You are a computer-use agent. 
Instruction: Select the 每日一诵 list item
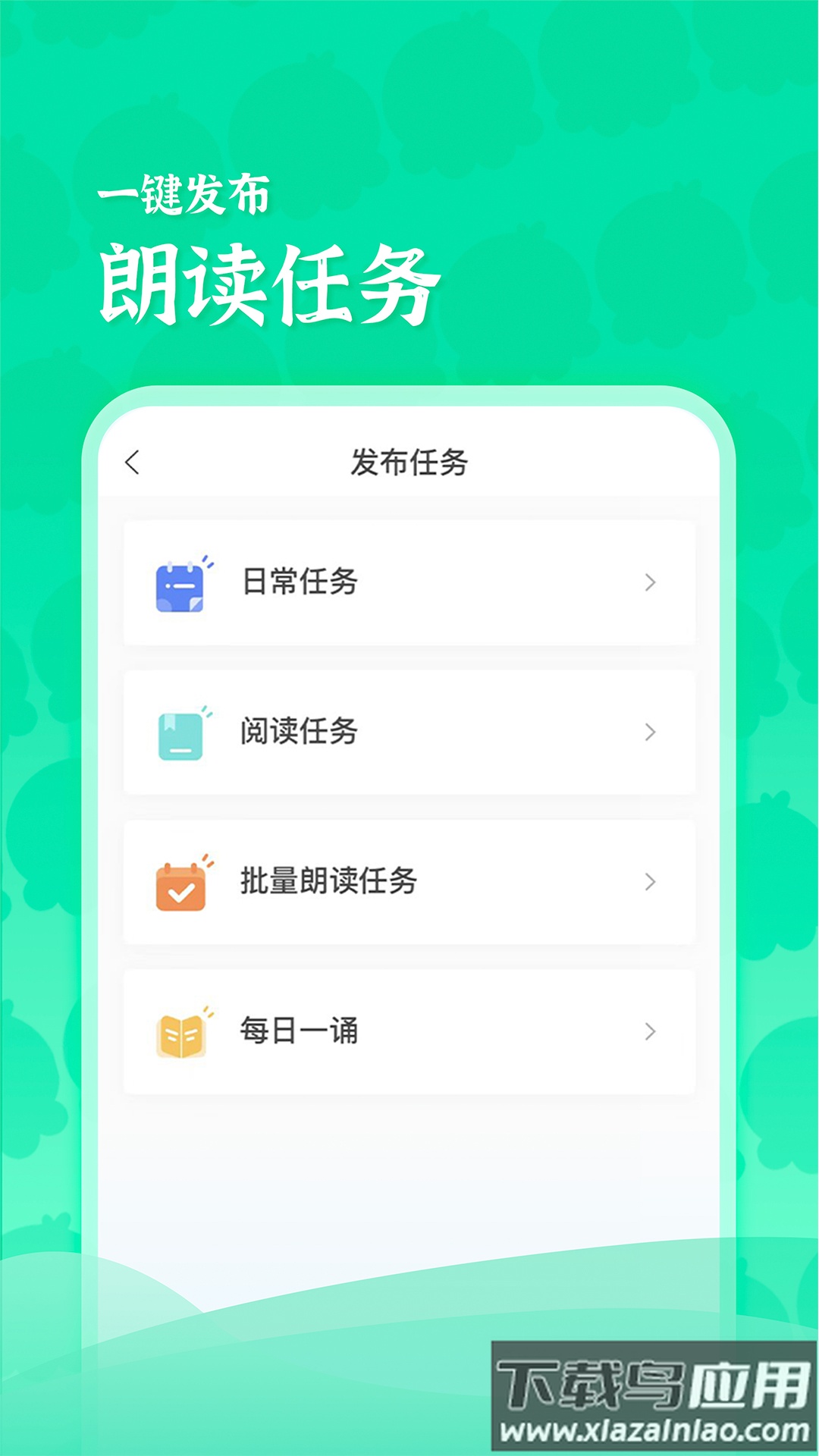(409, 1030)
